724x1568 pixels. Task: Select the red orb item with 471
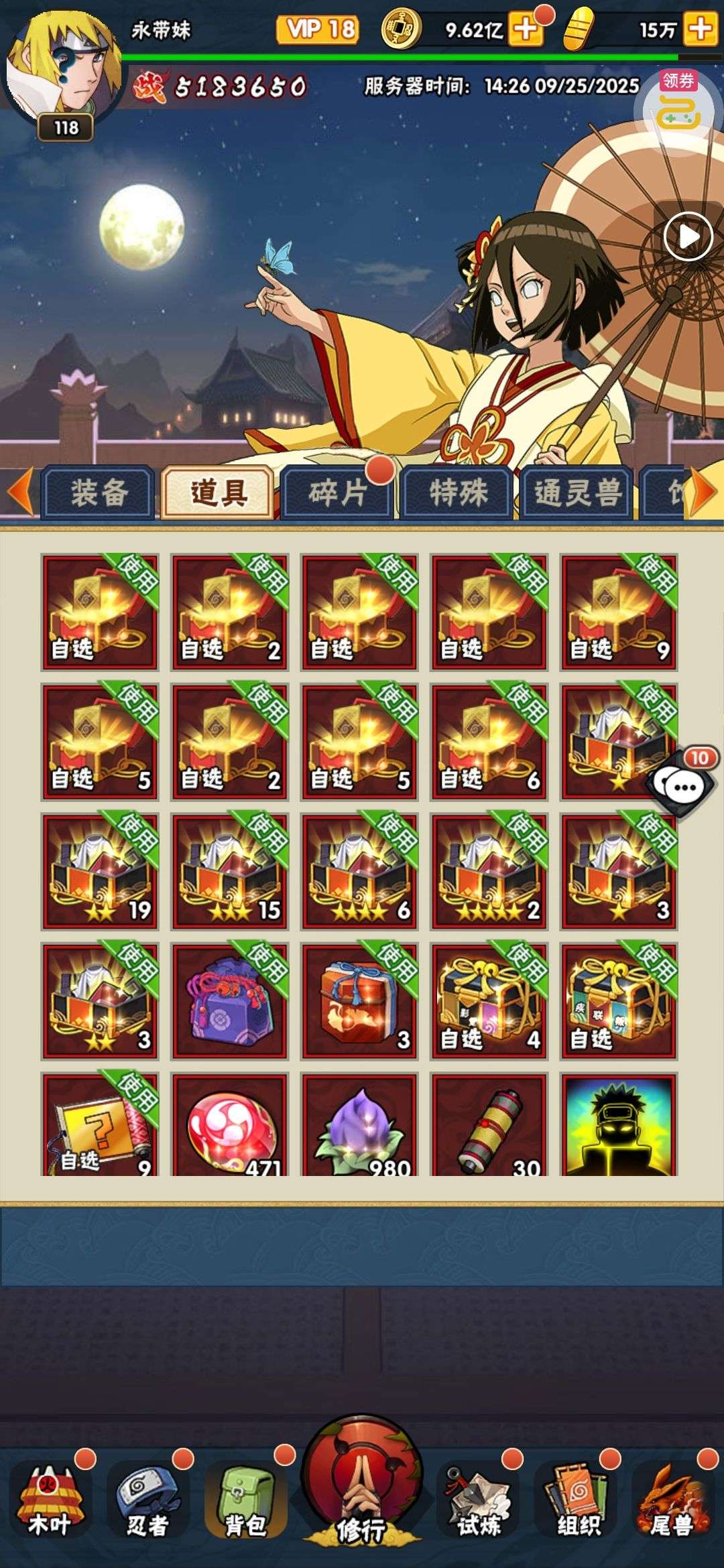coord(229,1126)
